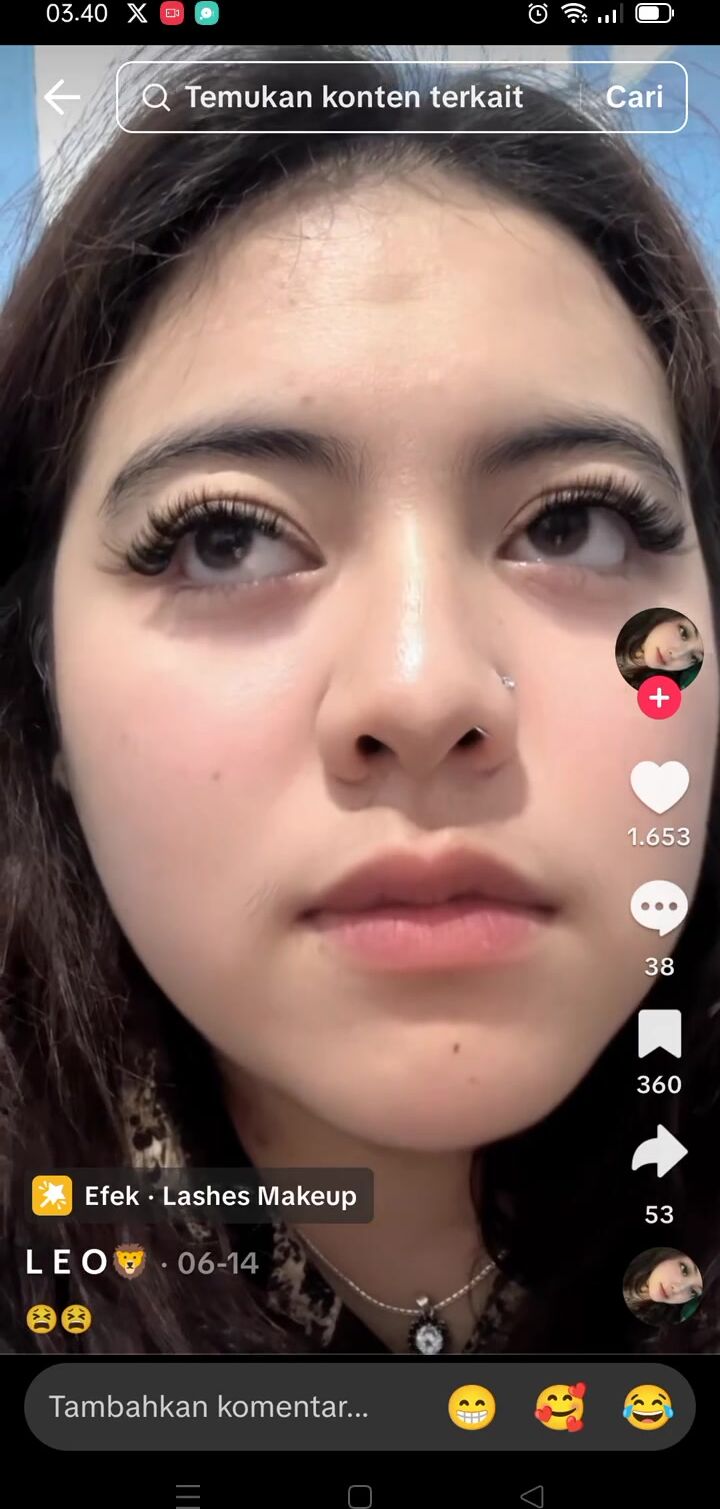Open the spinning sound disc
The image size is (720, 1509).
pyautogui.click(x=661, y=1286)
